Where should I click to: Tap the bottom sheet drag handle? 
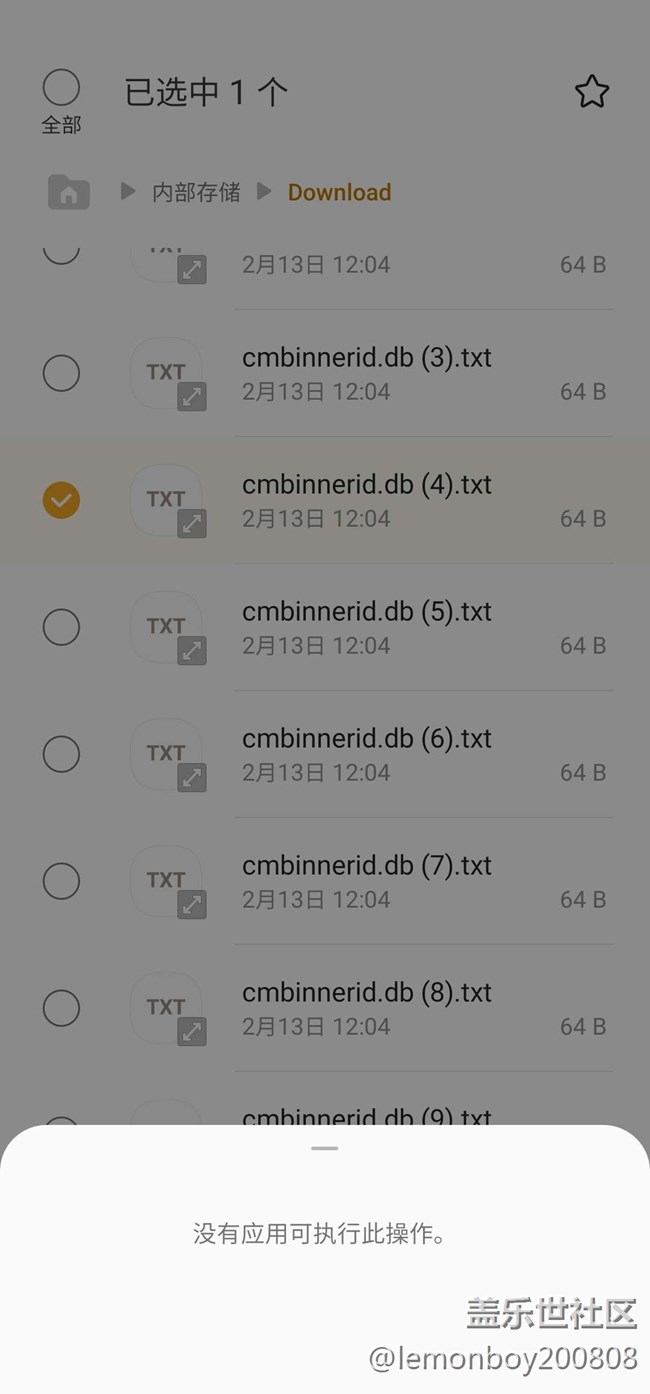click(325, 1148)
